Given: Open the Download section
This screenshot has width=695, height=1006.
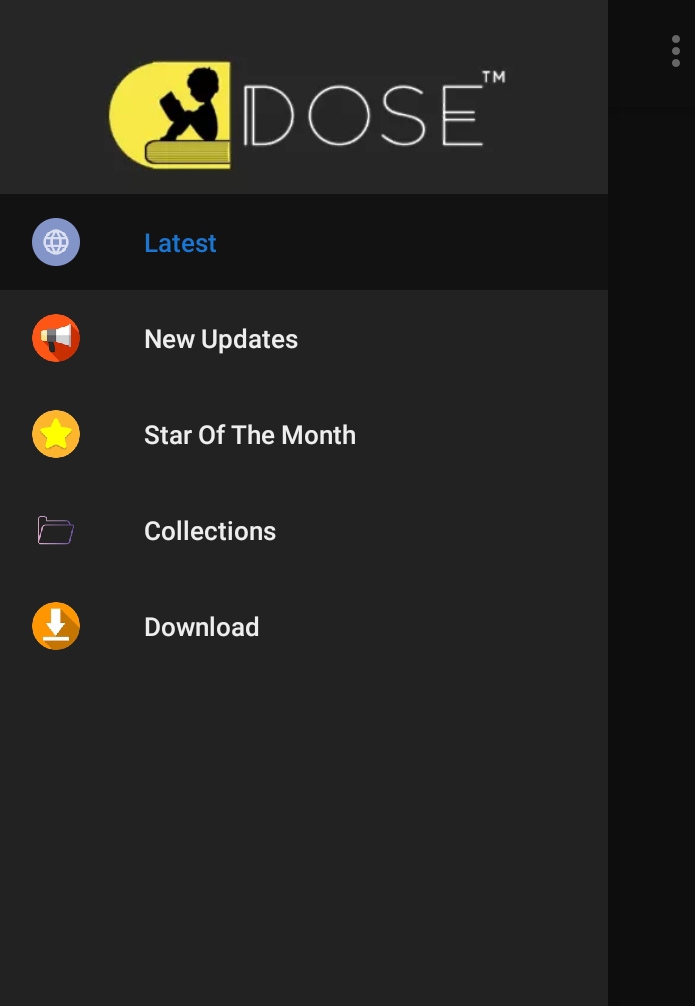Looking at the screenshot, I should tap(201, 627).
